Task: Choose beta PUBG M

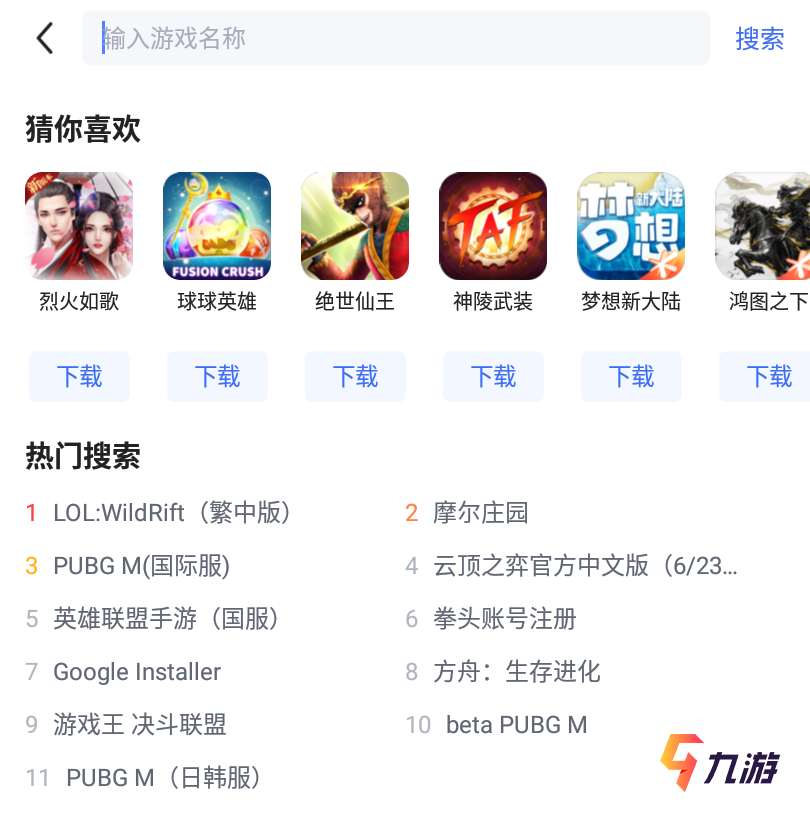Action: (x=516, y=725)
